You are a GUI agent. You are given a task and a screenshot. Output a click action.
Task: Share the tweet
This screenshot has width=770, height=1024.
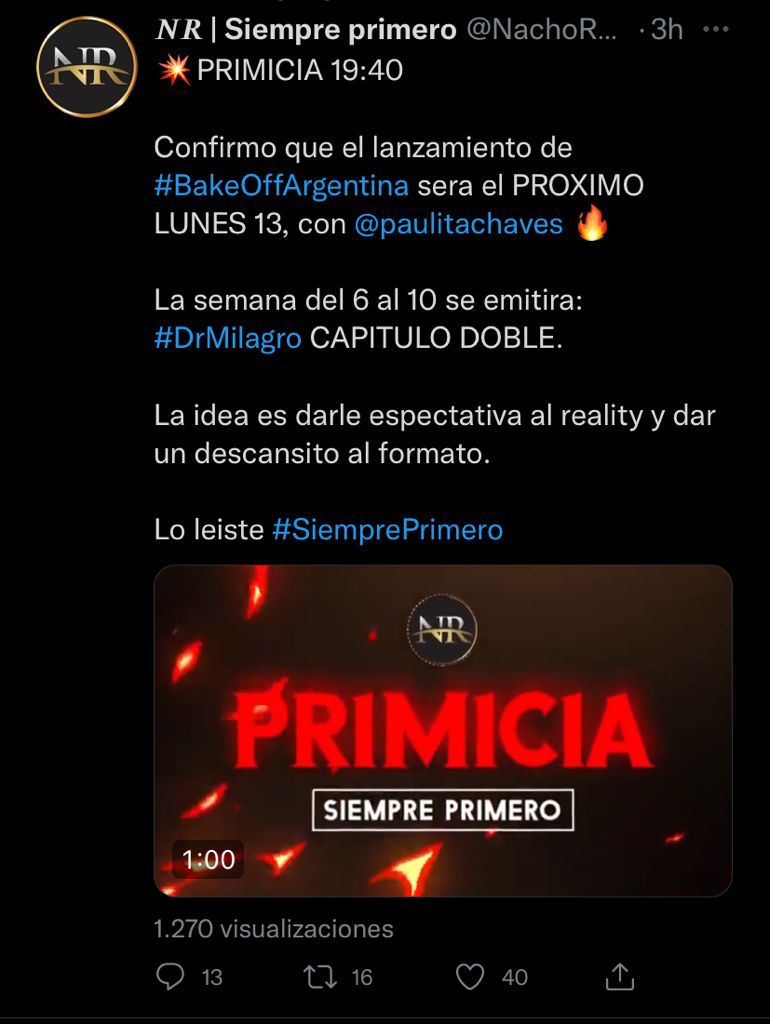pyautogui.click(x=619, y=976)
